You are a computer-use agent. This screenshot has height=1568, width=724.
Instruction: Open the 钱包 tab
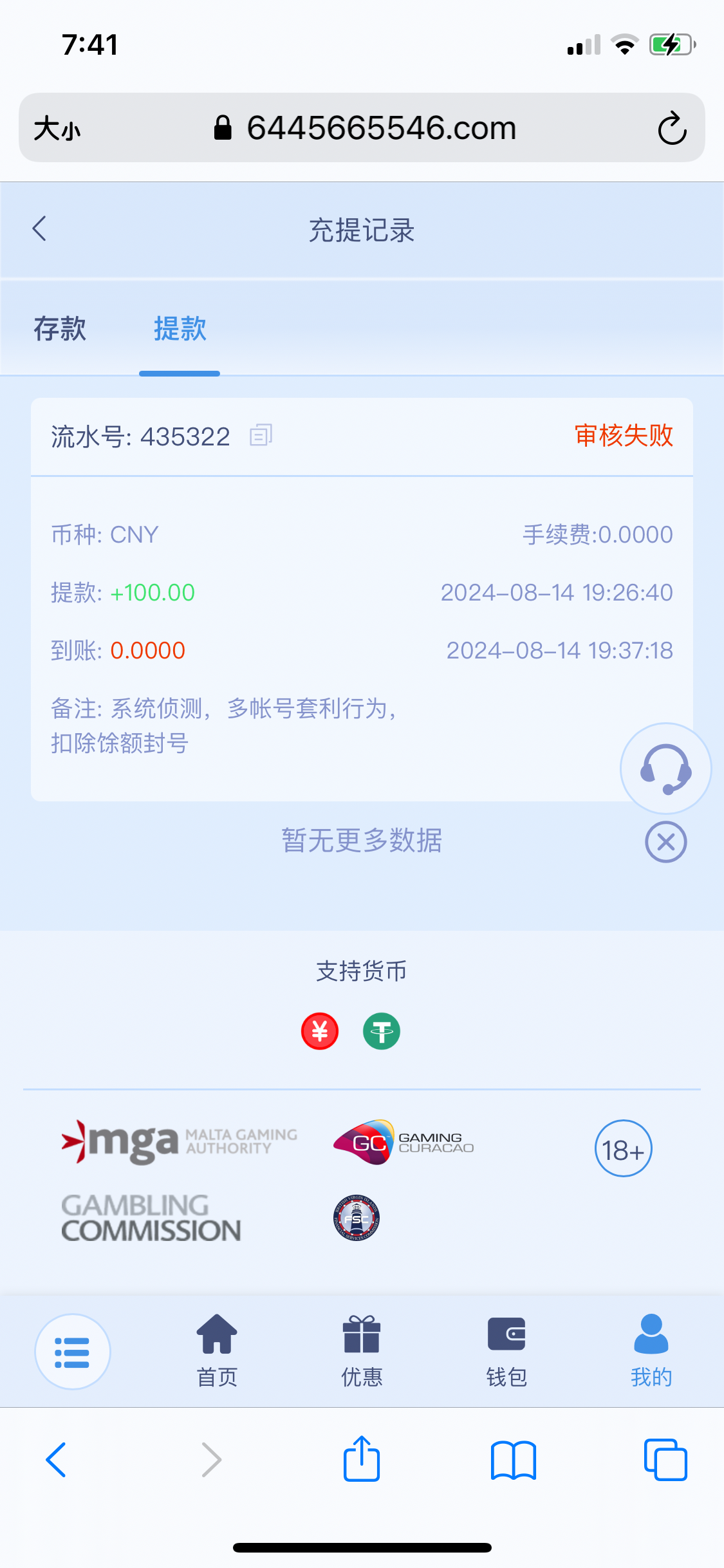(x=506, y=1350)
